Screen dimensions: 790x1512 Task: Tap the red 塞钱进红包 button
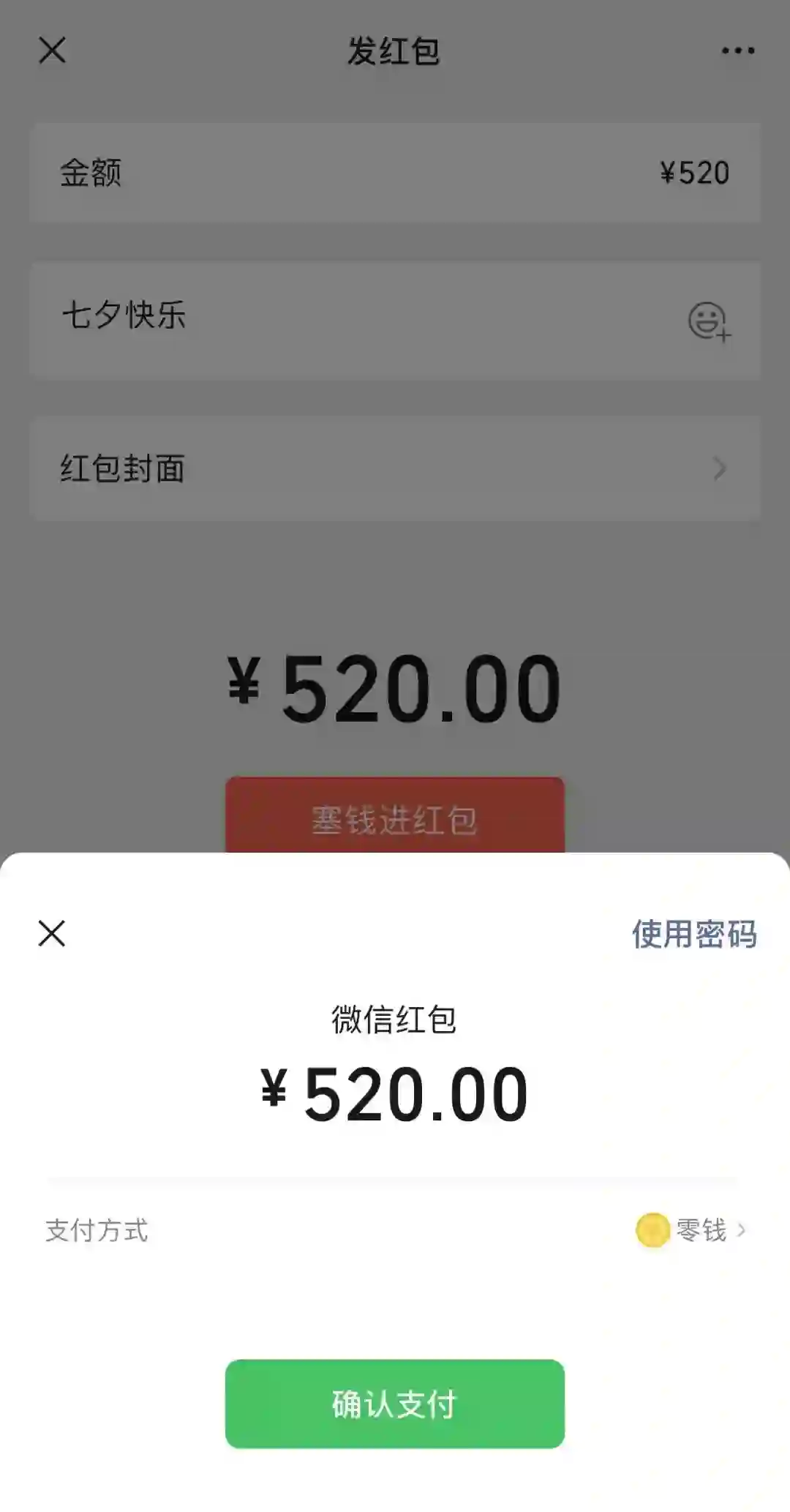394,817
